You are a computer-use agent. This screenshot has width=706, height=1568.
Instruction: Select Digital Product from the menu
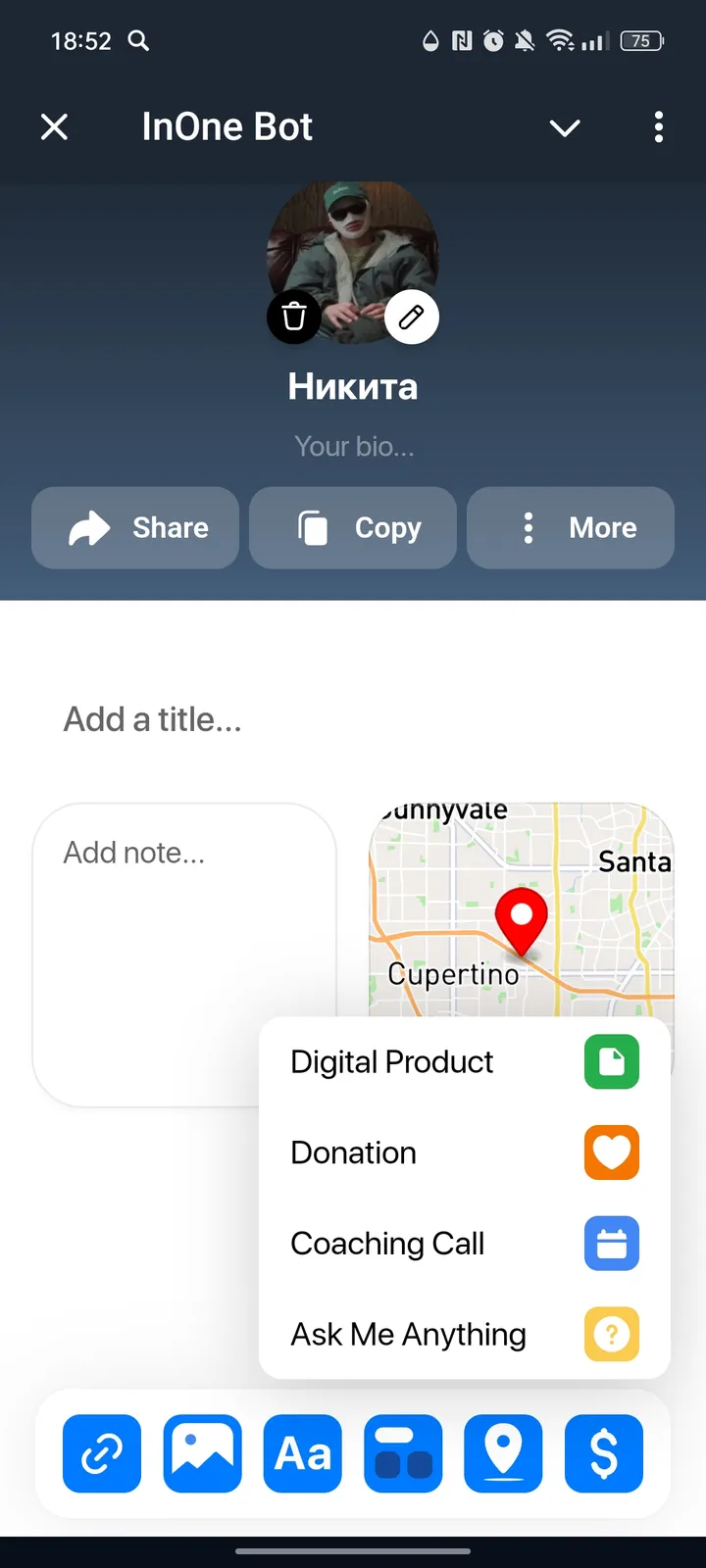[391, 1061]
